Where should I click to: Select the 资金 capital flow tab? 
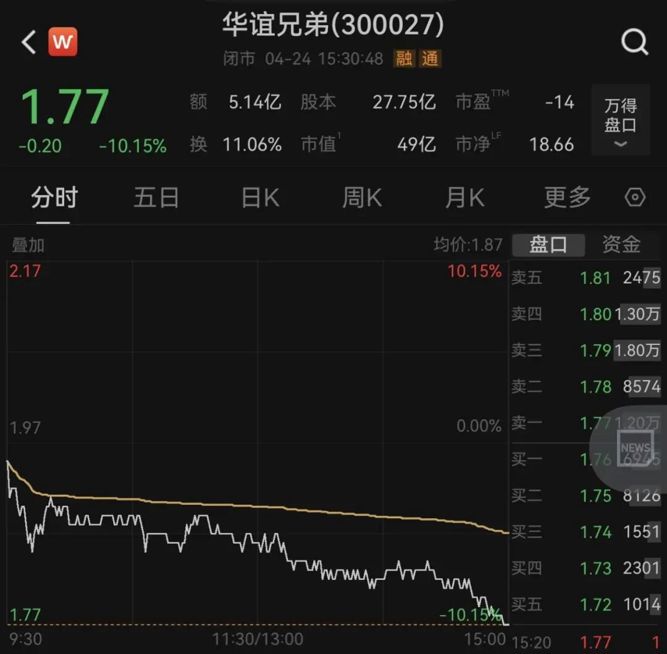pos(621,244)
